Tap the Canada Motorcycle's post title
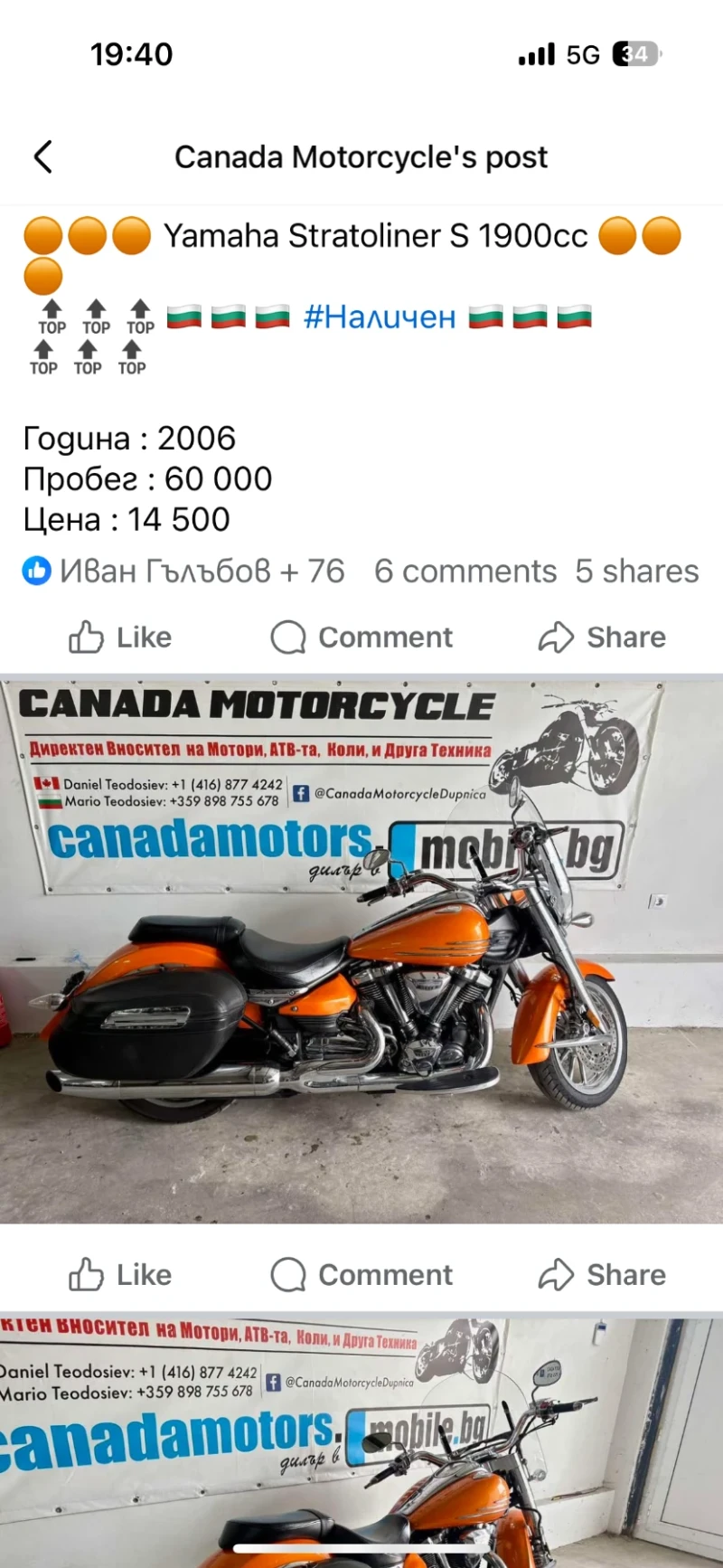Screen dimensions: 723x1568 (x=361, y=156)
